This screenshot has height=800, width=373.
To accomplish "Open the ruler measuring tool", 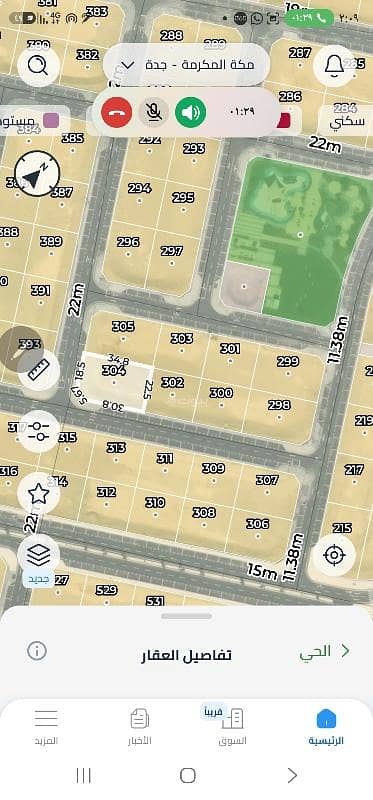I will [x=38, y=370].
